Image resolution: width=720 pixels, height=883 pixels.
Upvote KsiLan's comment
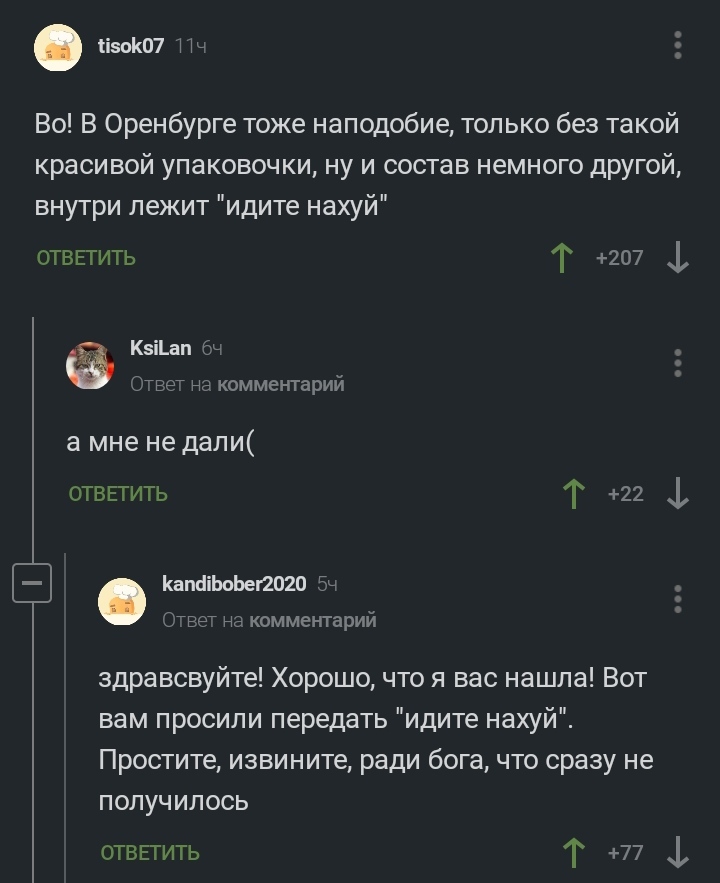(574, 494)
